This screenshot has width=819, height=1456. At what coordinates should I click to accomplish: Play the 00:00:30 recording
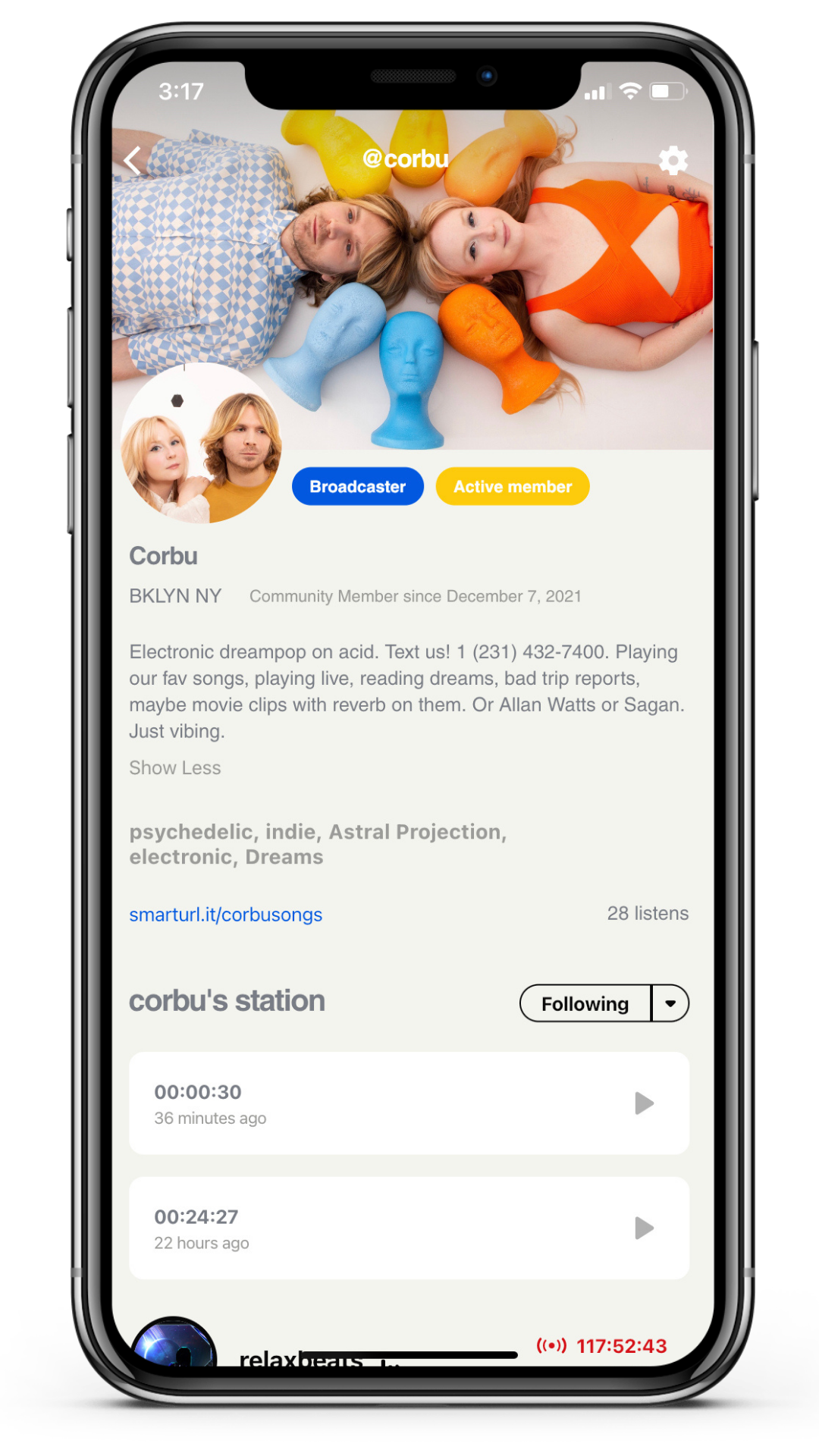[x=644, y=1103]
